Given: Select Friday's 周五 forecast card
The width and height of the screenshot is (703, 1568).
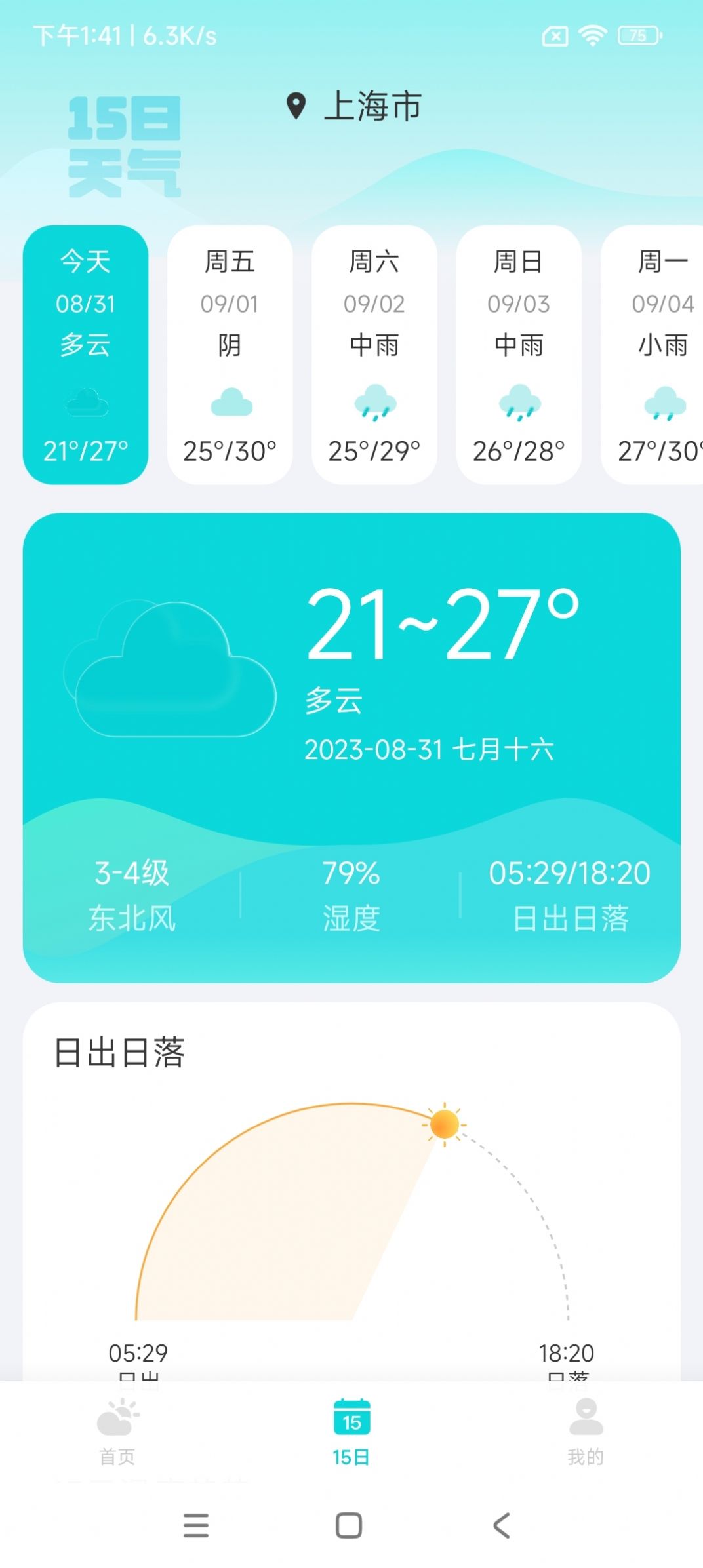Looking at the screenshot, I should (230, 354).
